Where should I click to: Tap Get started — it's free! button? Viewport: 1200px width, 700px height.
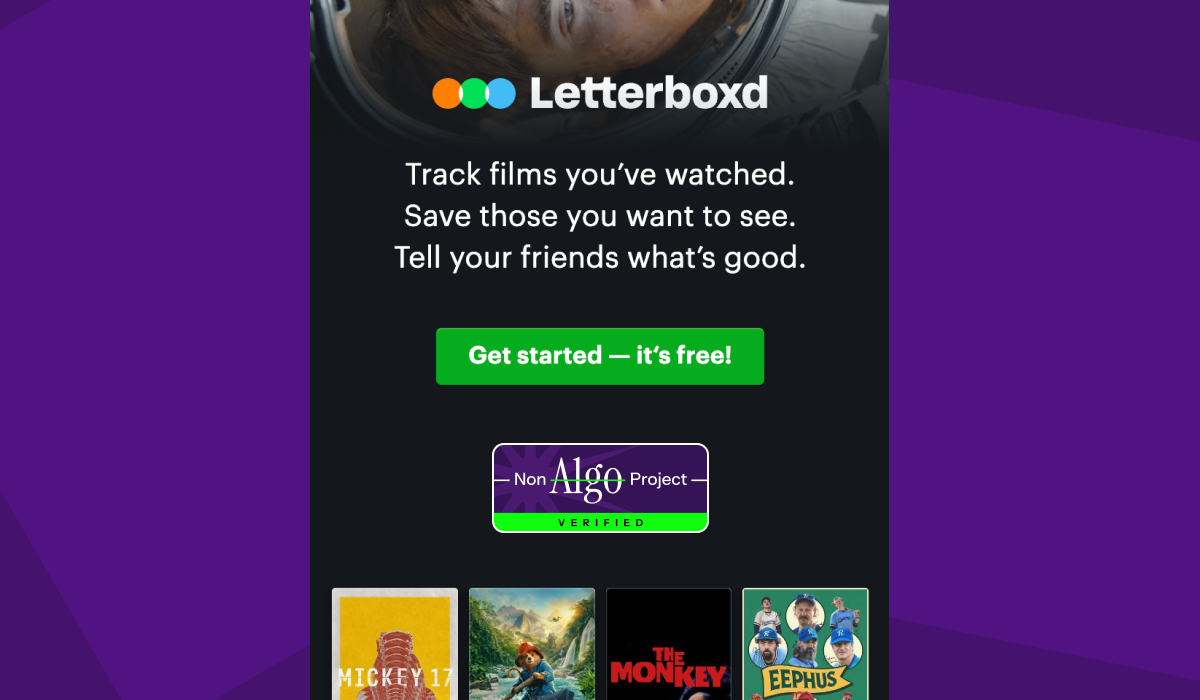(x=600, y=356)
